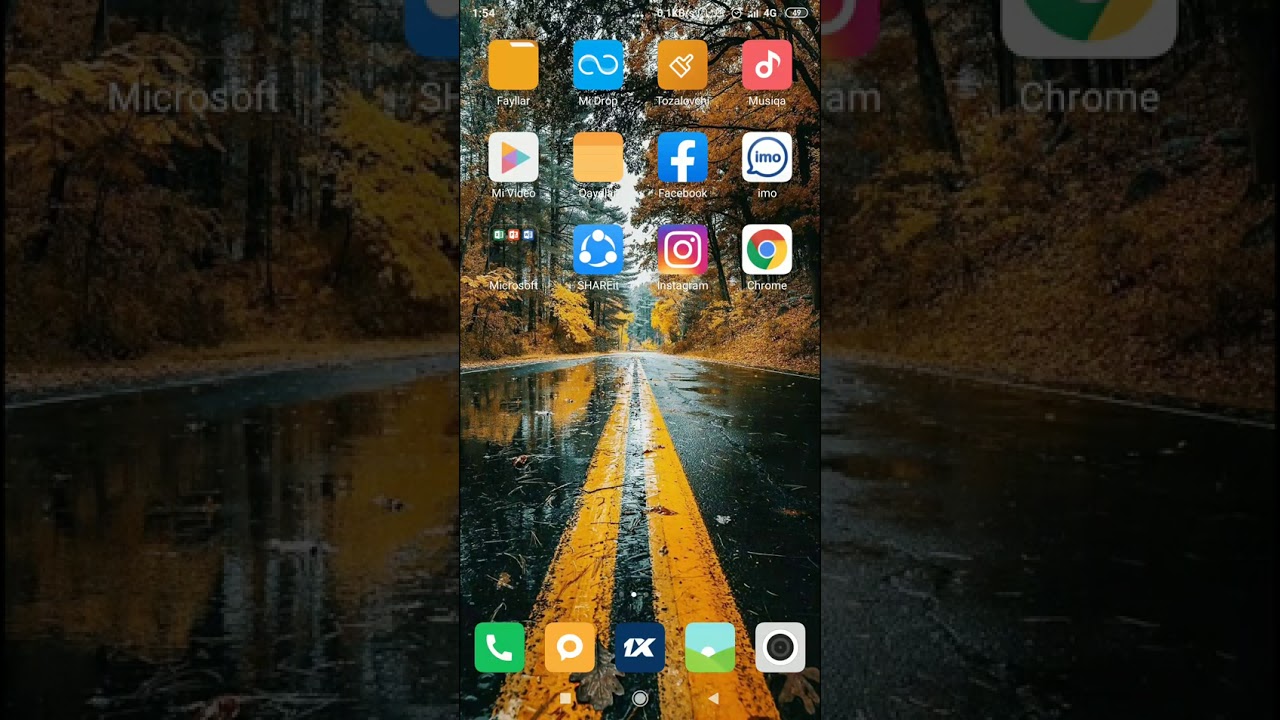
Task: Launch the Mi Drop app
Action: tap(598, 66)
